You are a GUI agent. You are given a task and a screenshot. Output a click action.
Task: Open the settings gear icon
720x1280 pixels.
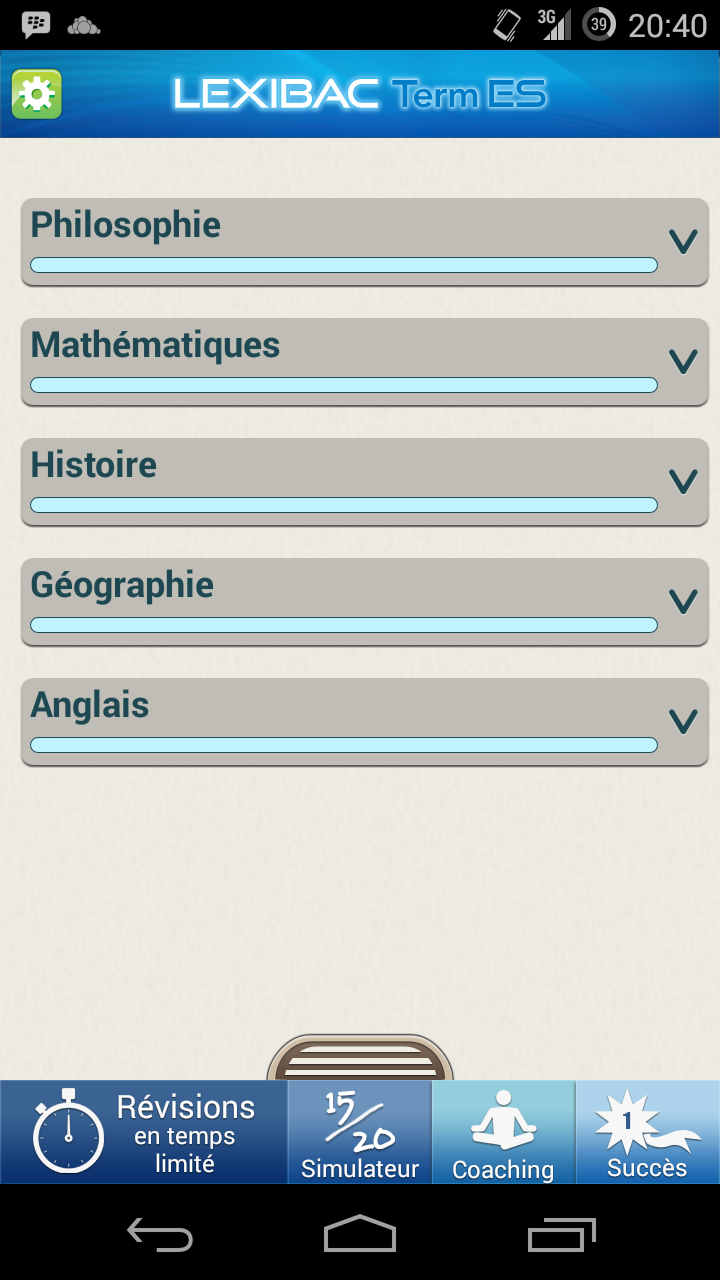tap(37, 95)
